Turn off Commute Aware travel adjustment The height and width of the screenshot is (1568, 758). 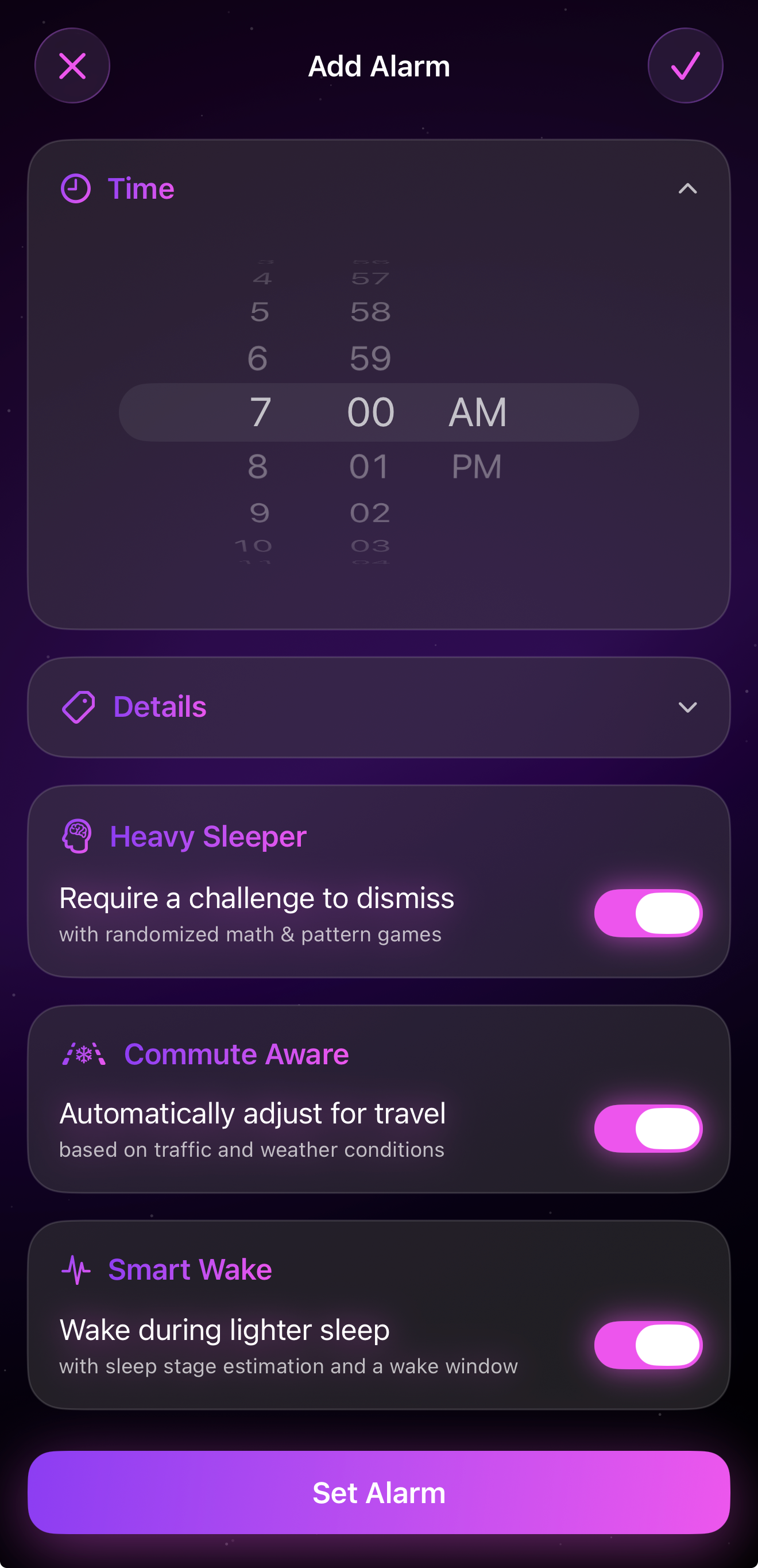coord(647,1128)
